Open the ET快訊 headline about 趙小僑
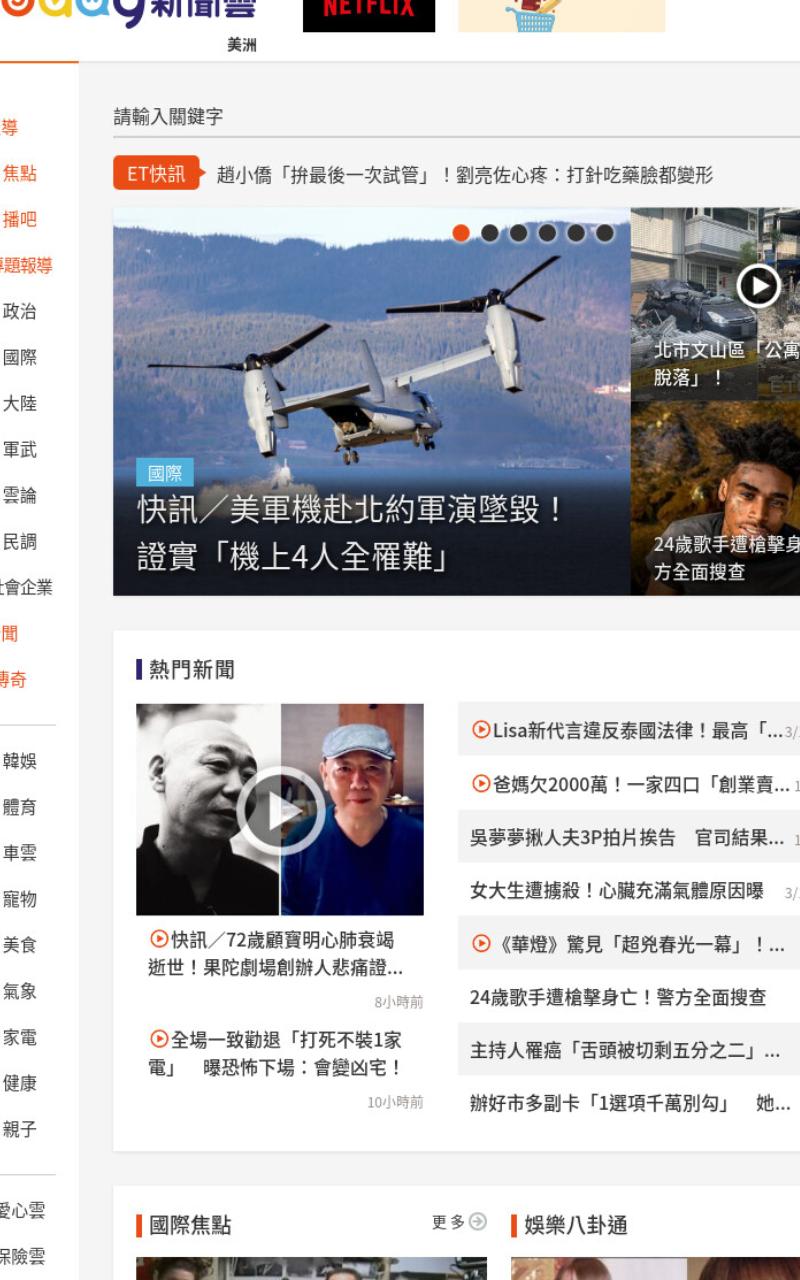Screen dimensions: 800x1280 click(x=464, y=175)
